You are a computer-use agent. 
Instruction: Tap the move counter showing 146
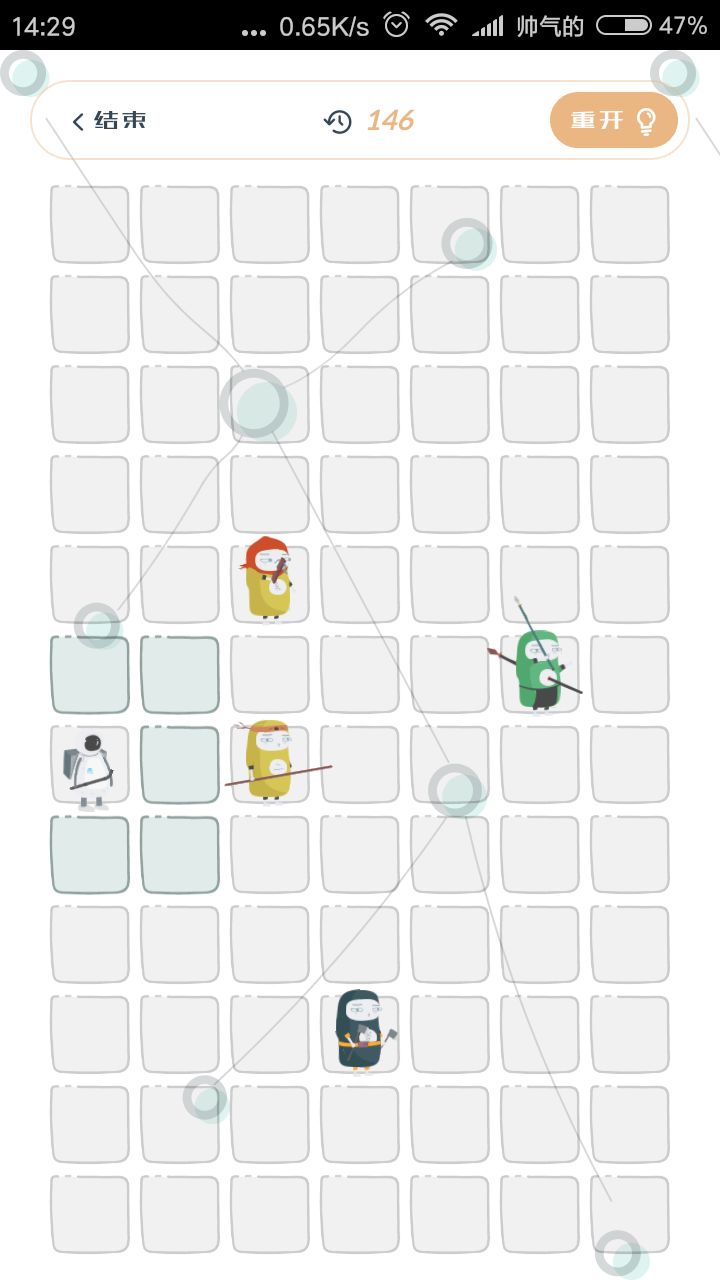click(390, 120)
